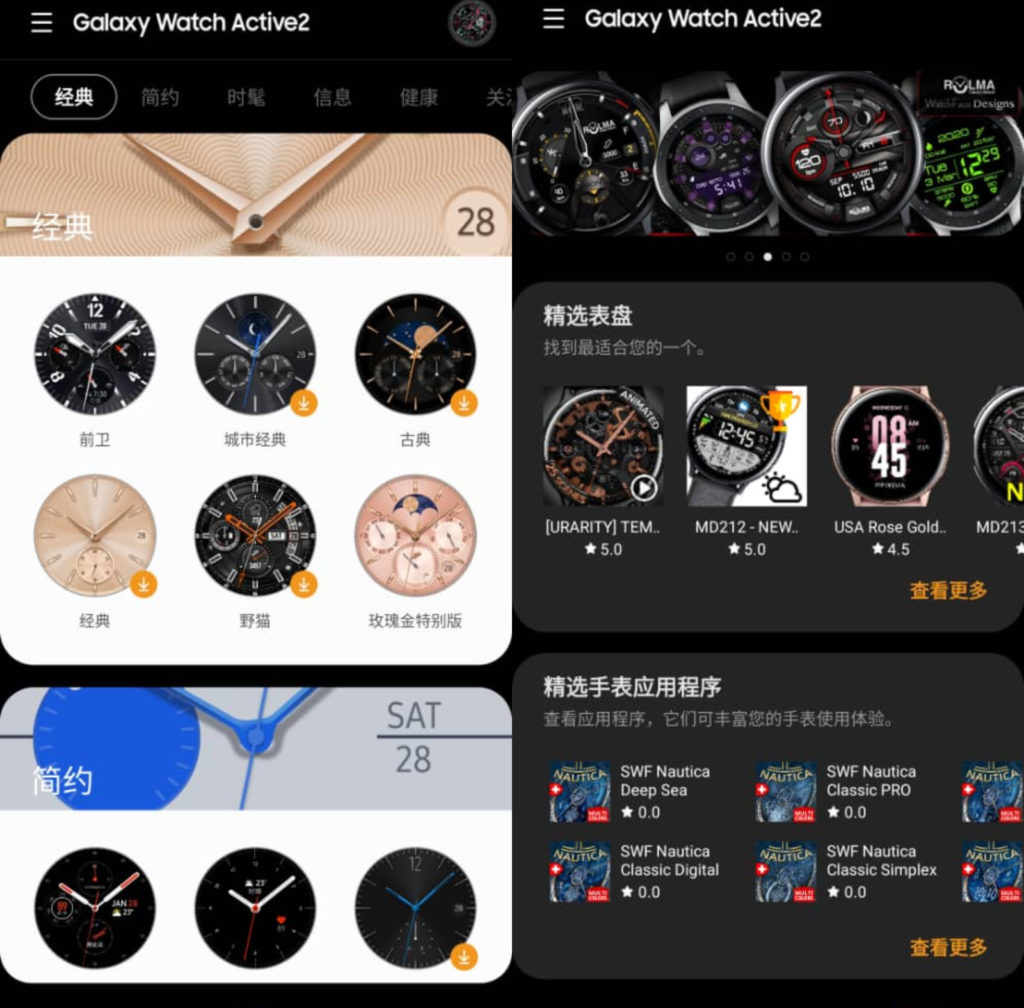Open the current watch face icon in header
1024x1008 pixels.
click(x=472, y=23)
